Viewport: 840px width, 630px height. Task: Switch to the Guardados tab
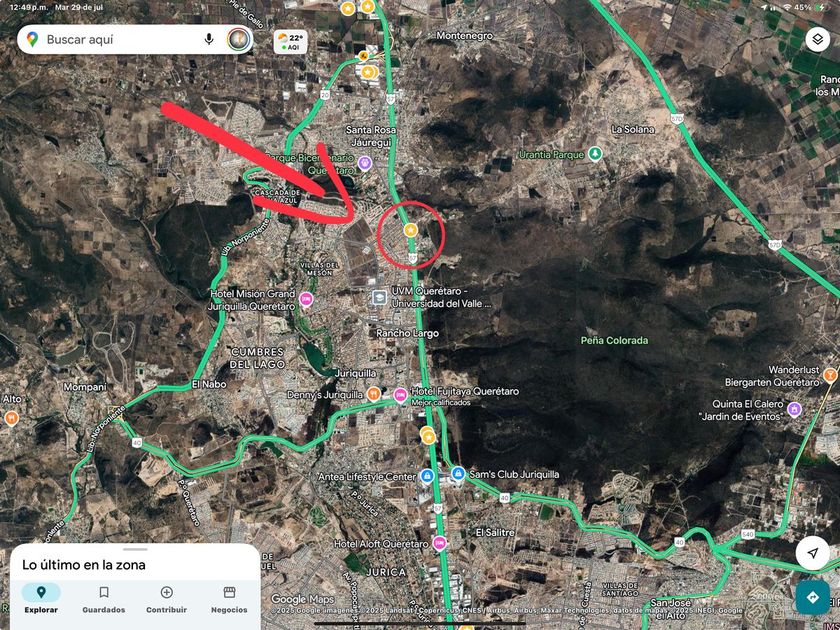pyautogui.click(x=104, y=599)
